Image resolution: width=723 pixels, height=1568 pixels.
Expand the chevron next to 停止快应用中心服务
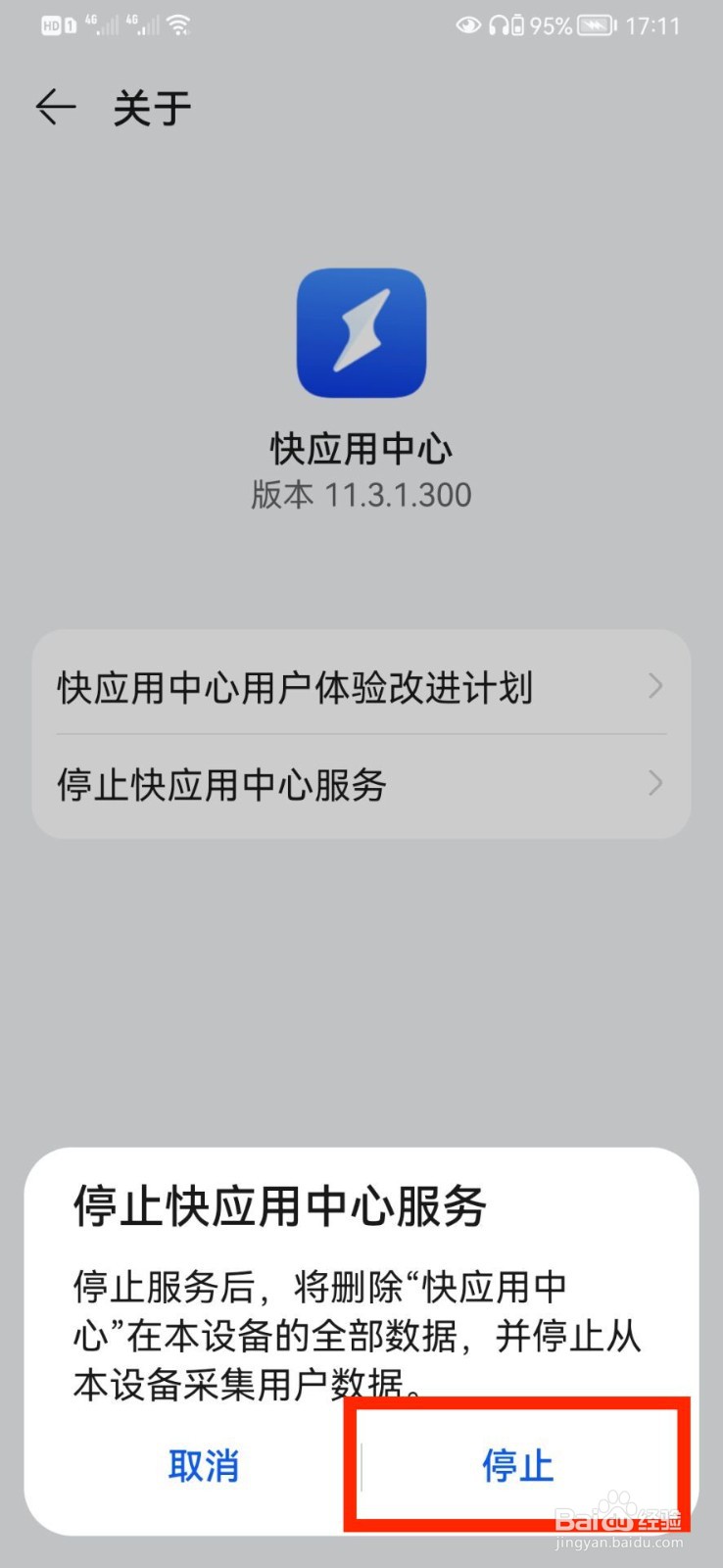point(654,784)
